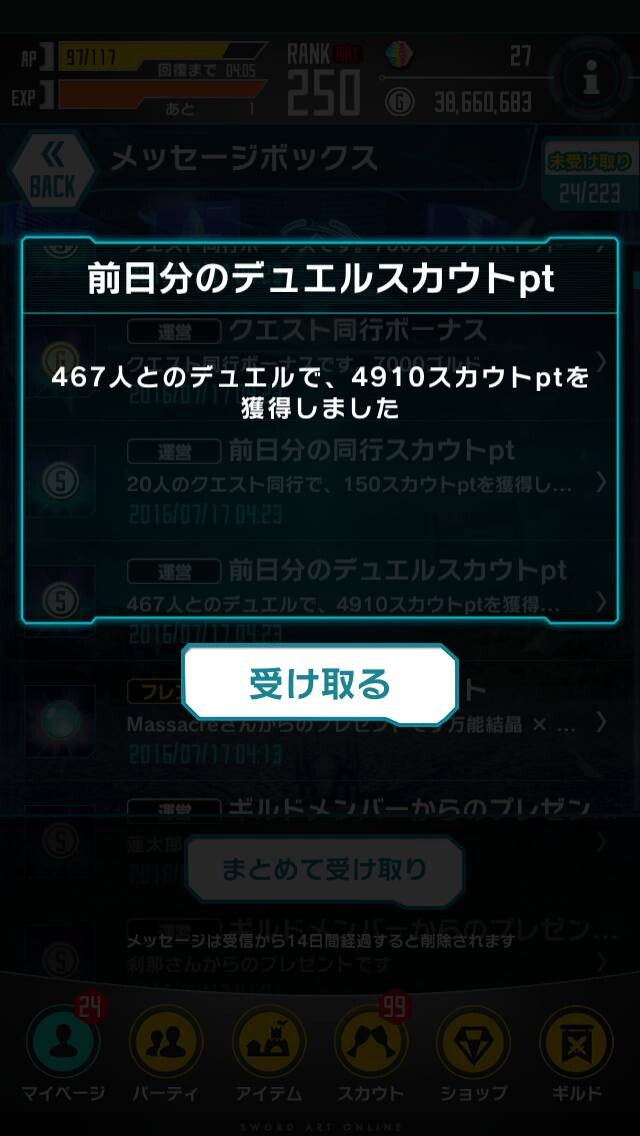Tap the 受け取る button to claim scout points
This screenshot has height=1136, width=640.
point(320,685)
